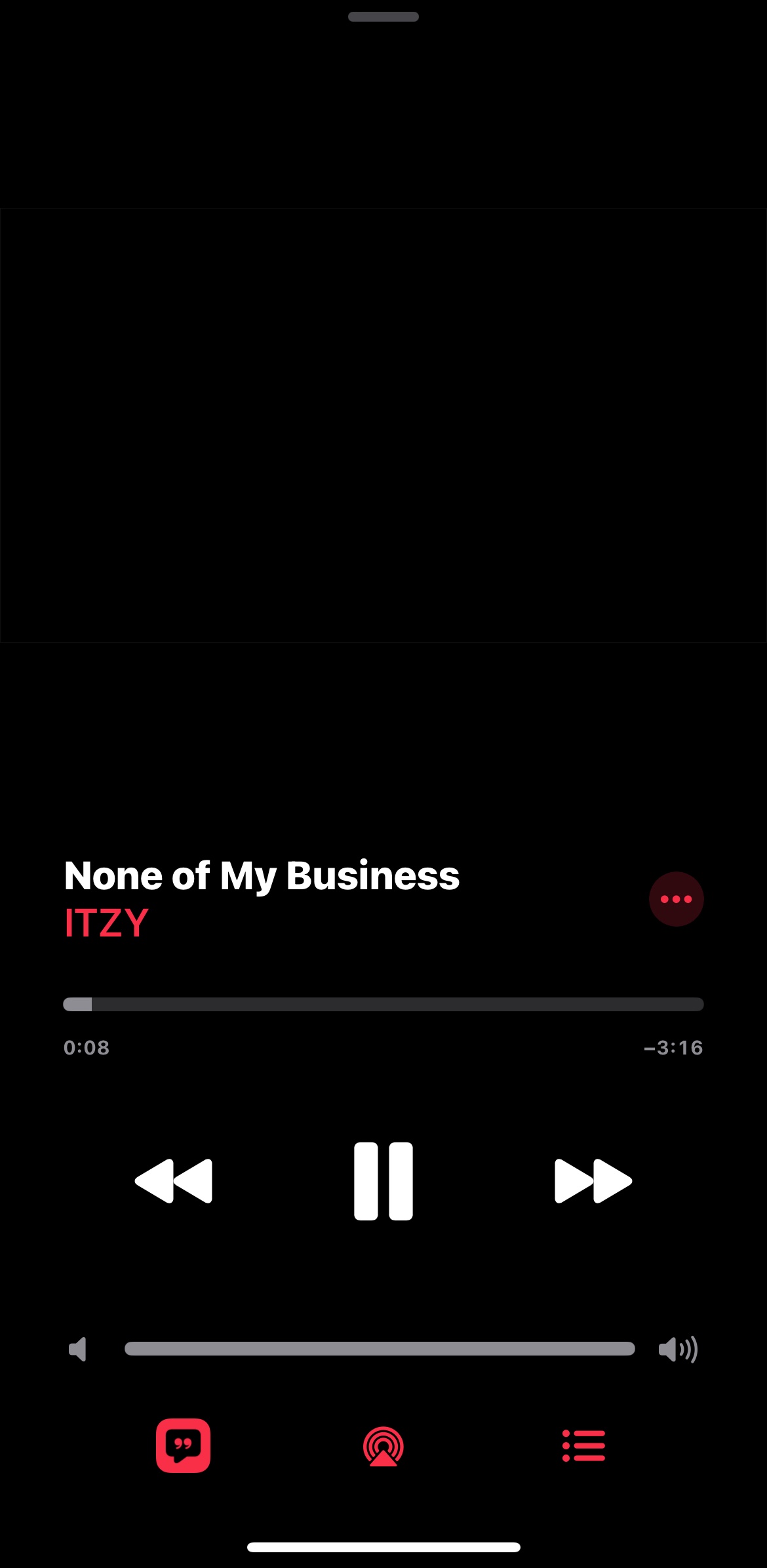Open the more options menu
The height and width of the screenshot is (1568, 767).
(676, 899)
